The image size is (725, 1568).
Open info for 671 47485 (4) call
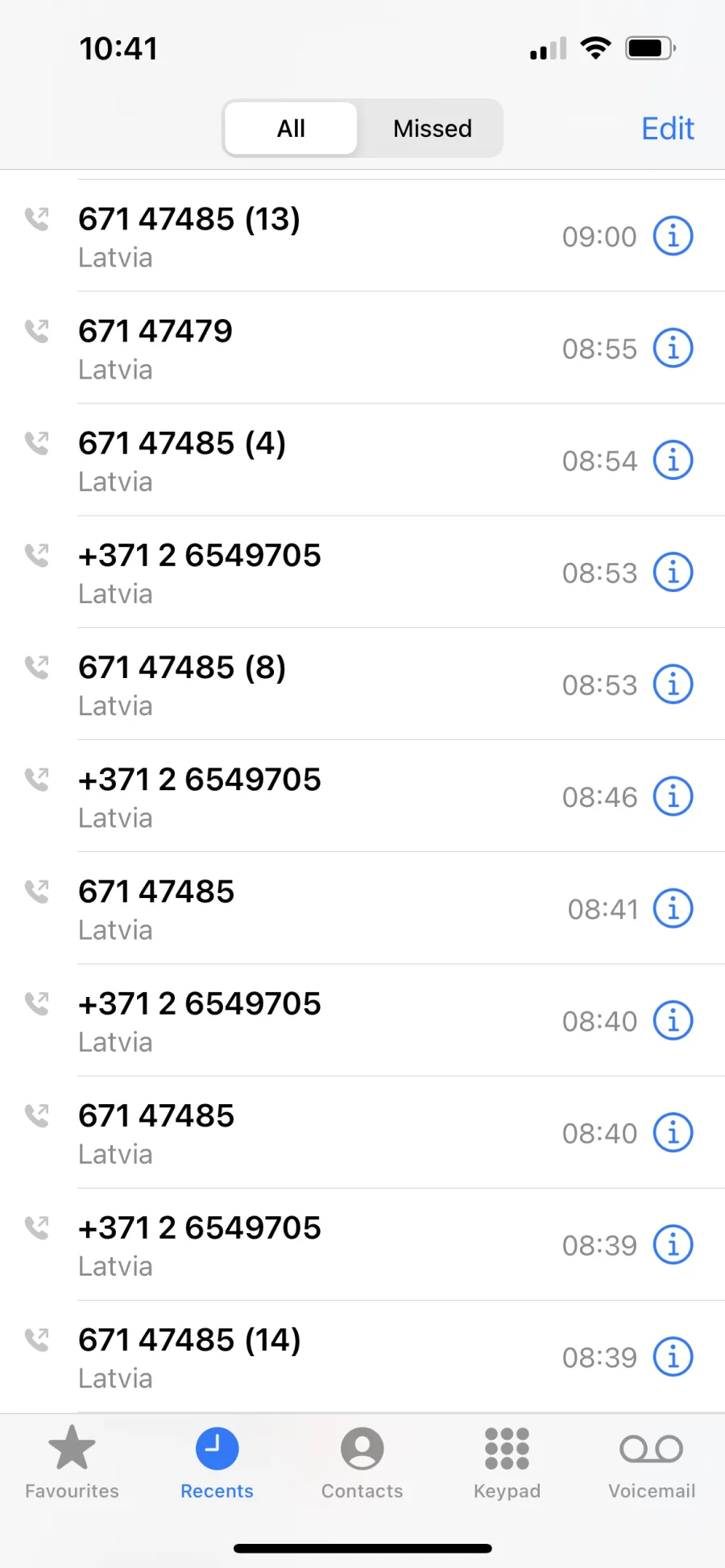673,461
